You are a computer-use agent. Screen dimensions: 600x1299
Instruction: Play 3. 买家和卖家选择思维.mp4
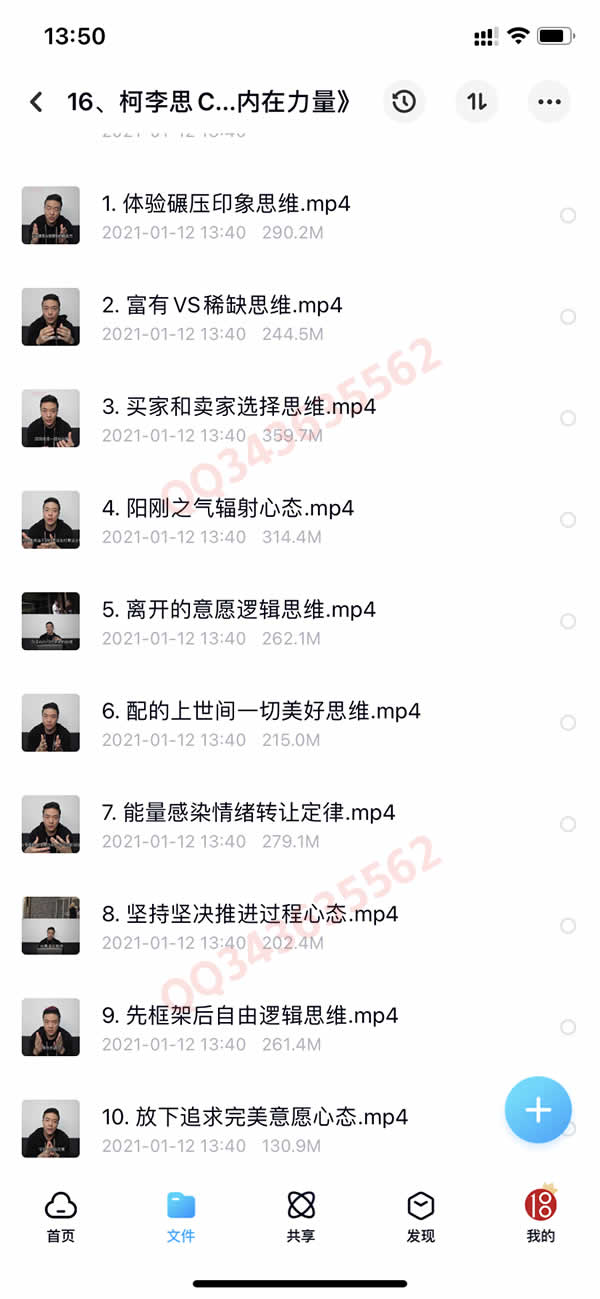(x=238, y=407)
